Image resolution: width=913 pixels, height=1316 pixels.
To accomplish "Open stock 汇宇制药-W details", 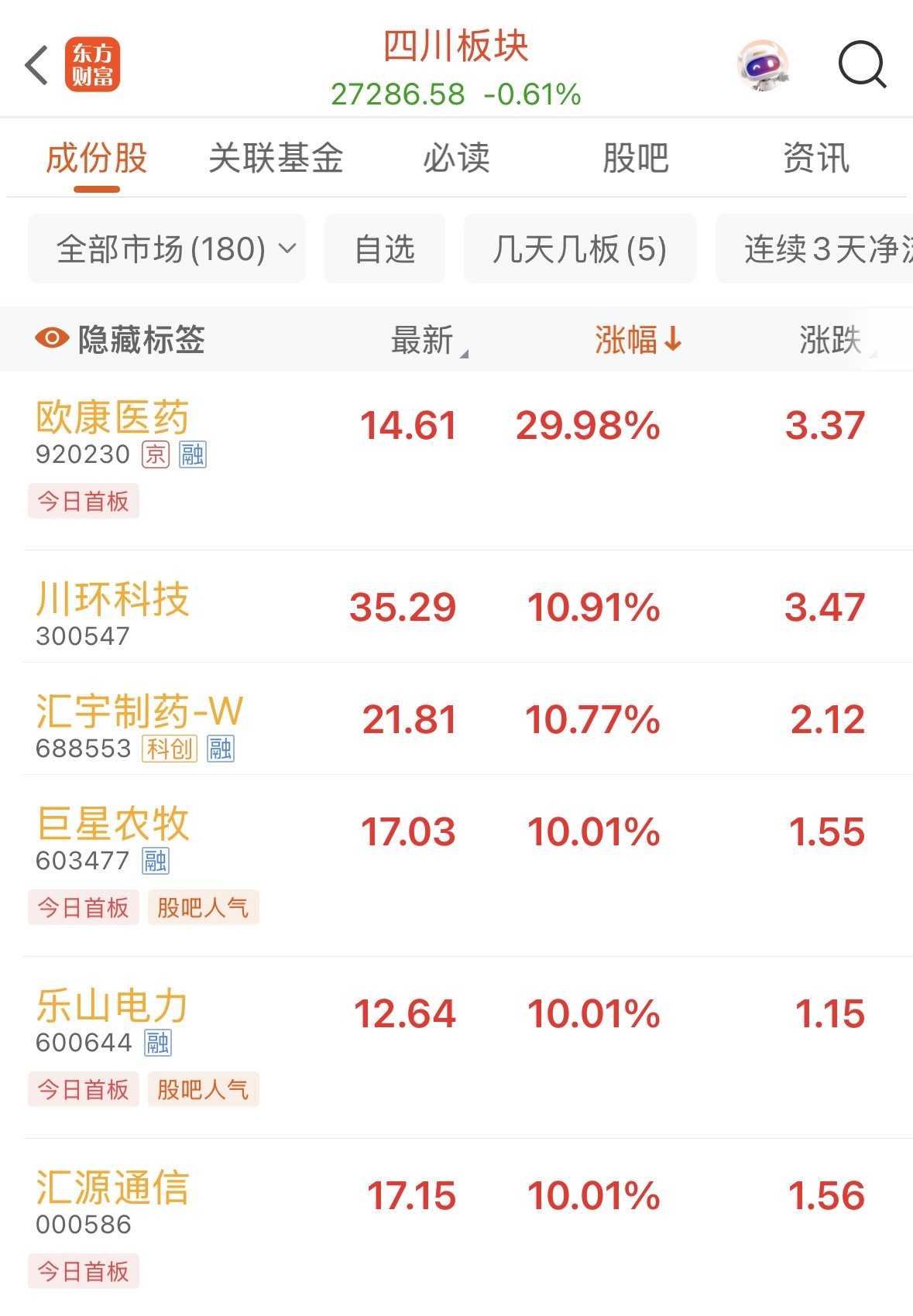I will (139, 712).
